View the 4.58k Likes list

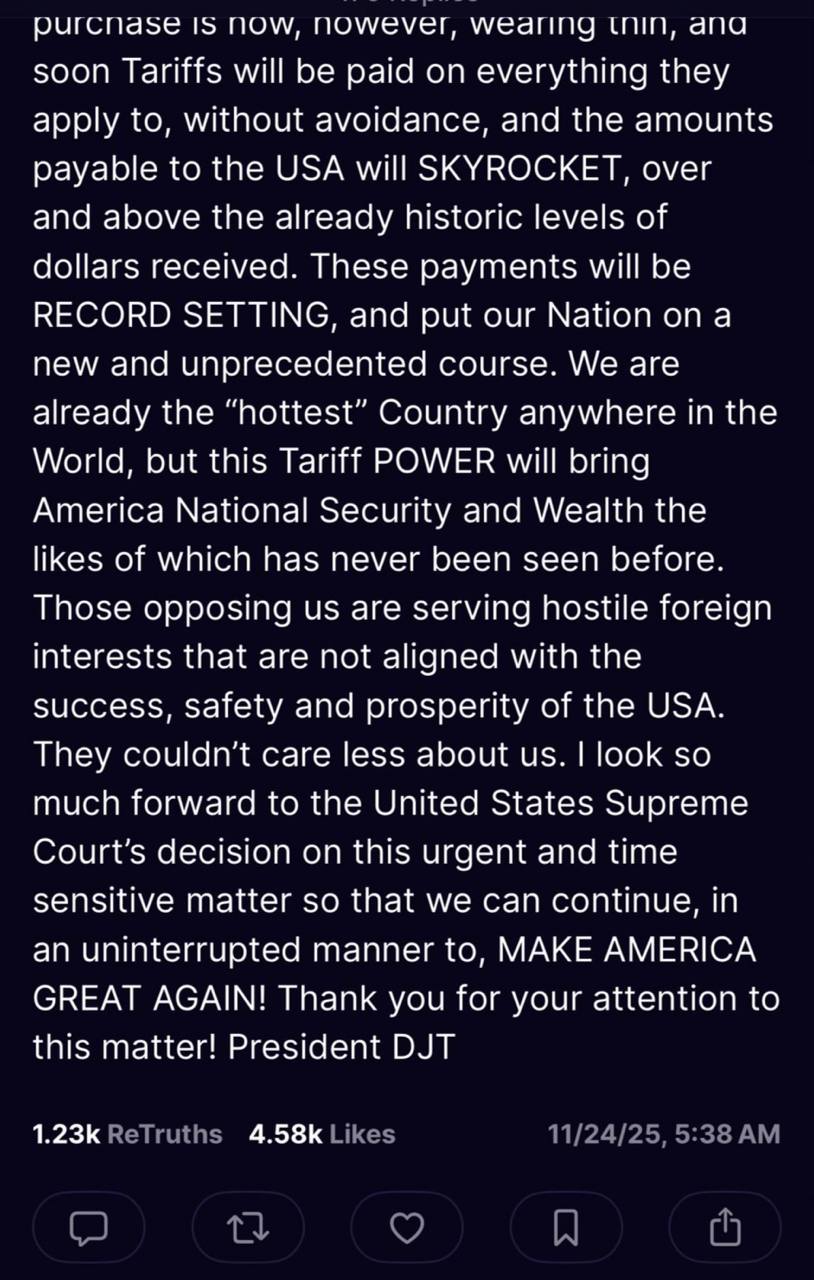pos(322,1134)
